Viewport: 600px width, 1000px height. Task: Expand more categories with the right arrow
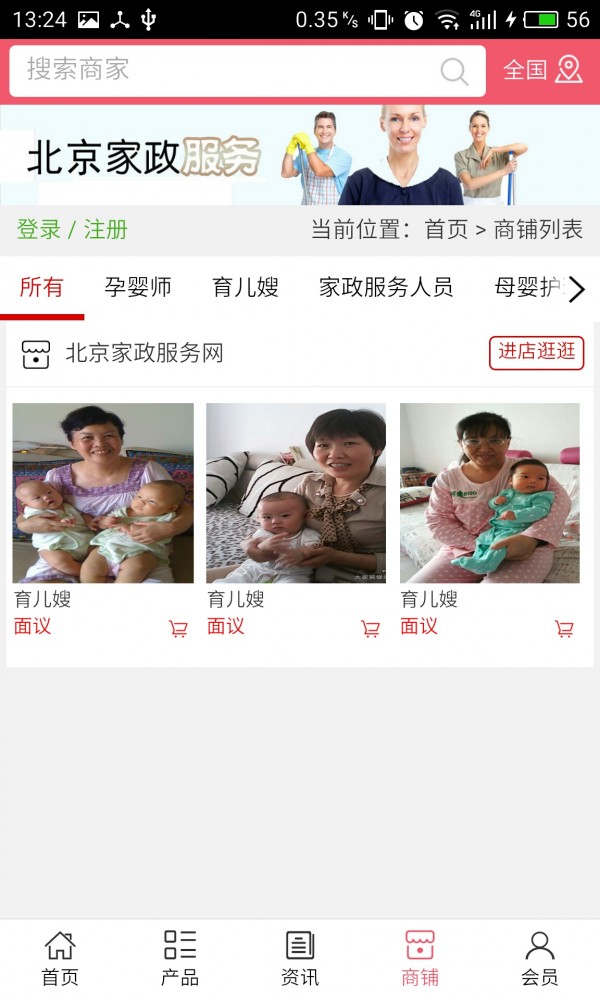point(577,290)
